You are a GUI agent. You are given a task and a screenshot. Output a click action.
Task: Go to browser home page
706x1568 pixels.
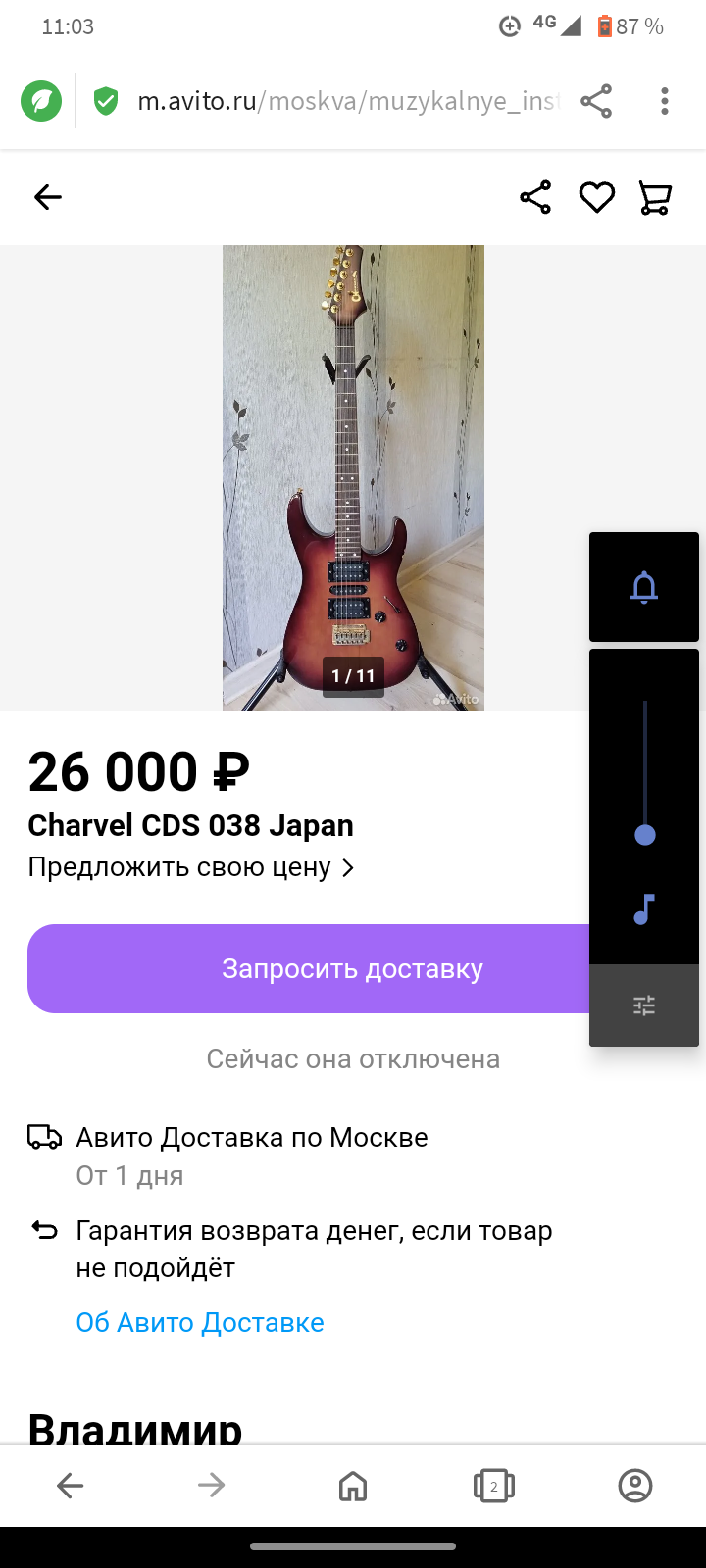coord(353,1486)
